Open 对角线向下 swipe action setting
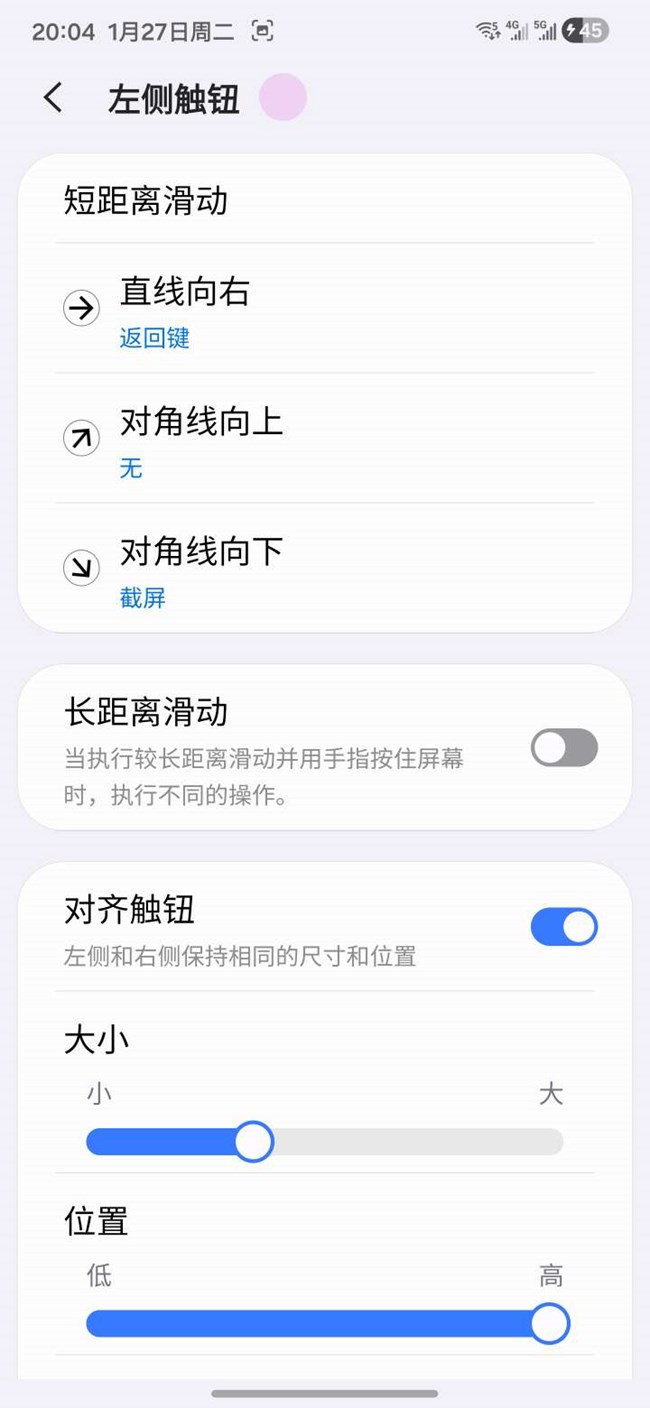The width and height of the screenshot is (650, 1408). pyautogui.click(x=324, y=569)
